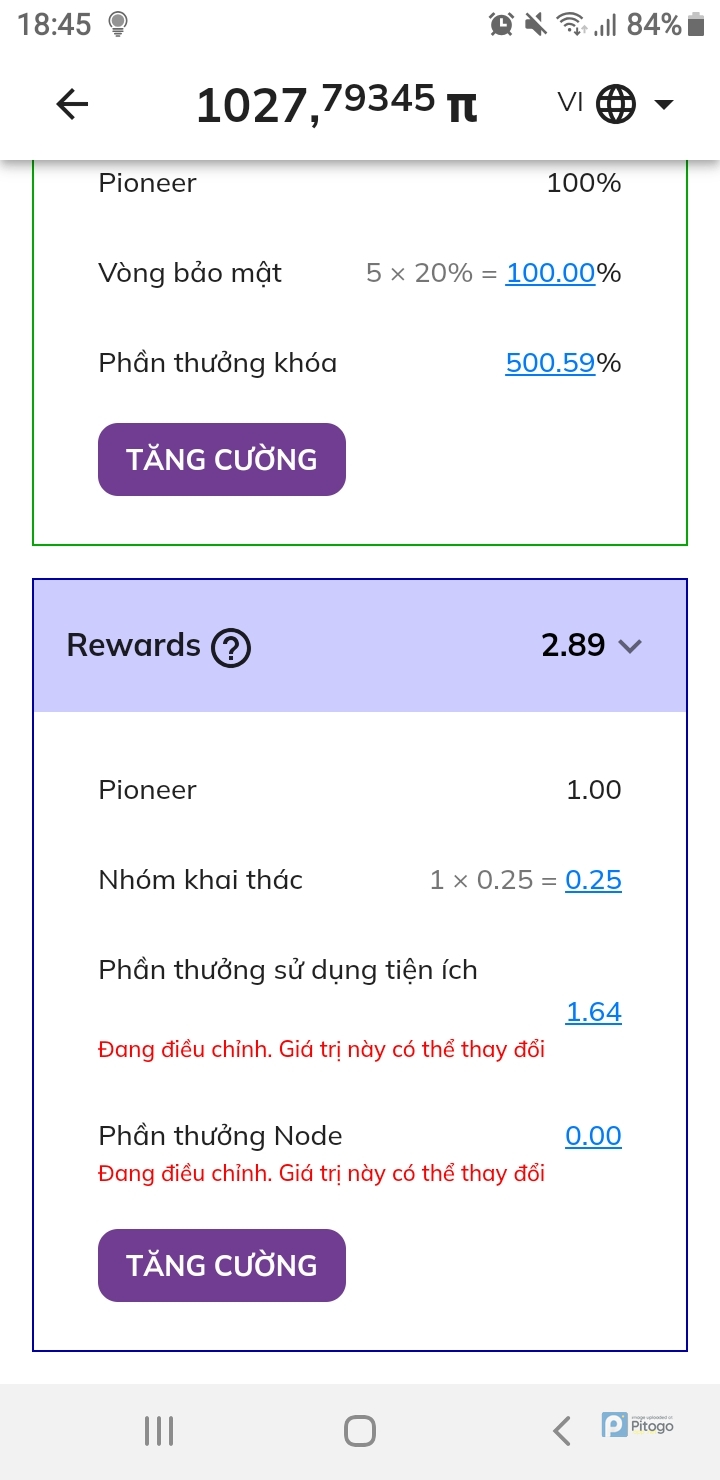The image size is (720, 1480).
Task: Show recent apps from navigation bar
Action: tap(159, 1431)
